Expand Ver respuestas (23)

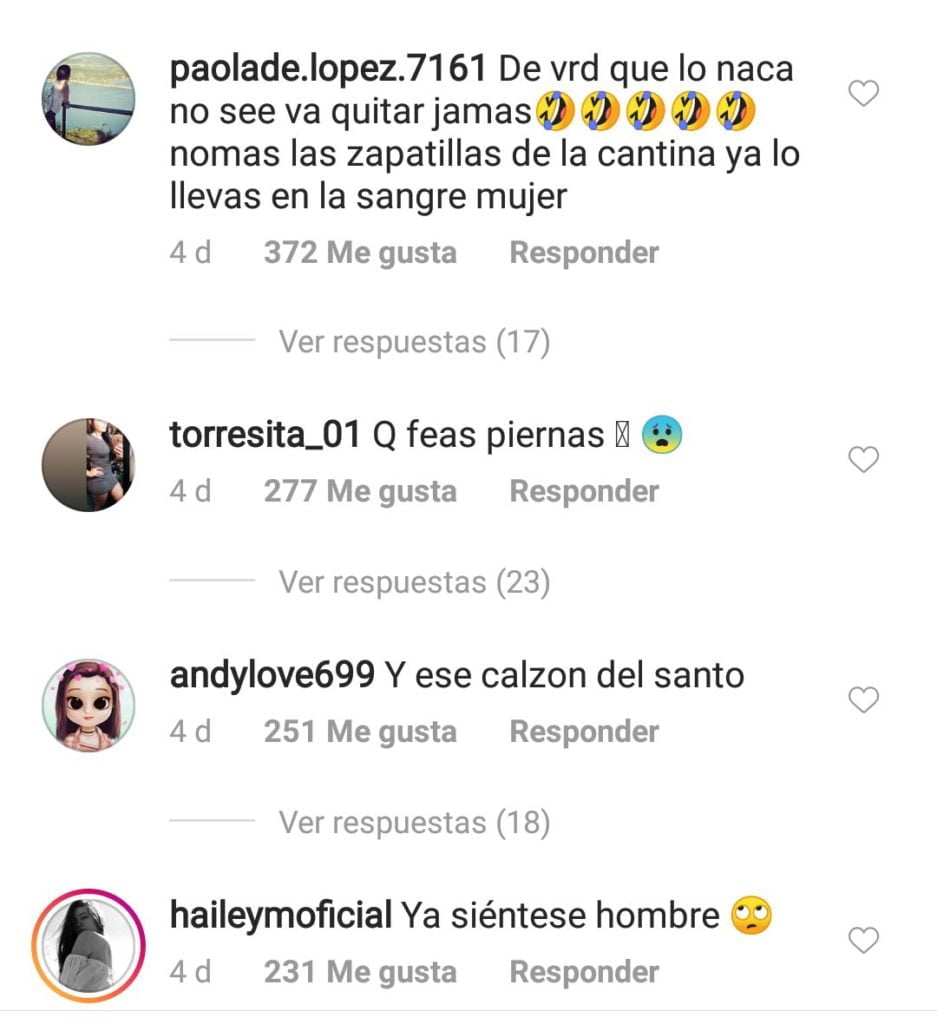click(414, 582)
